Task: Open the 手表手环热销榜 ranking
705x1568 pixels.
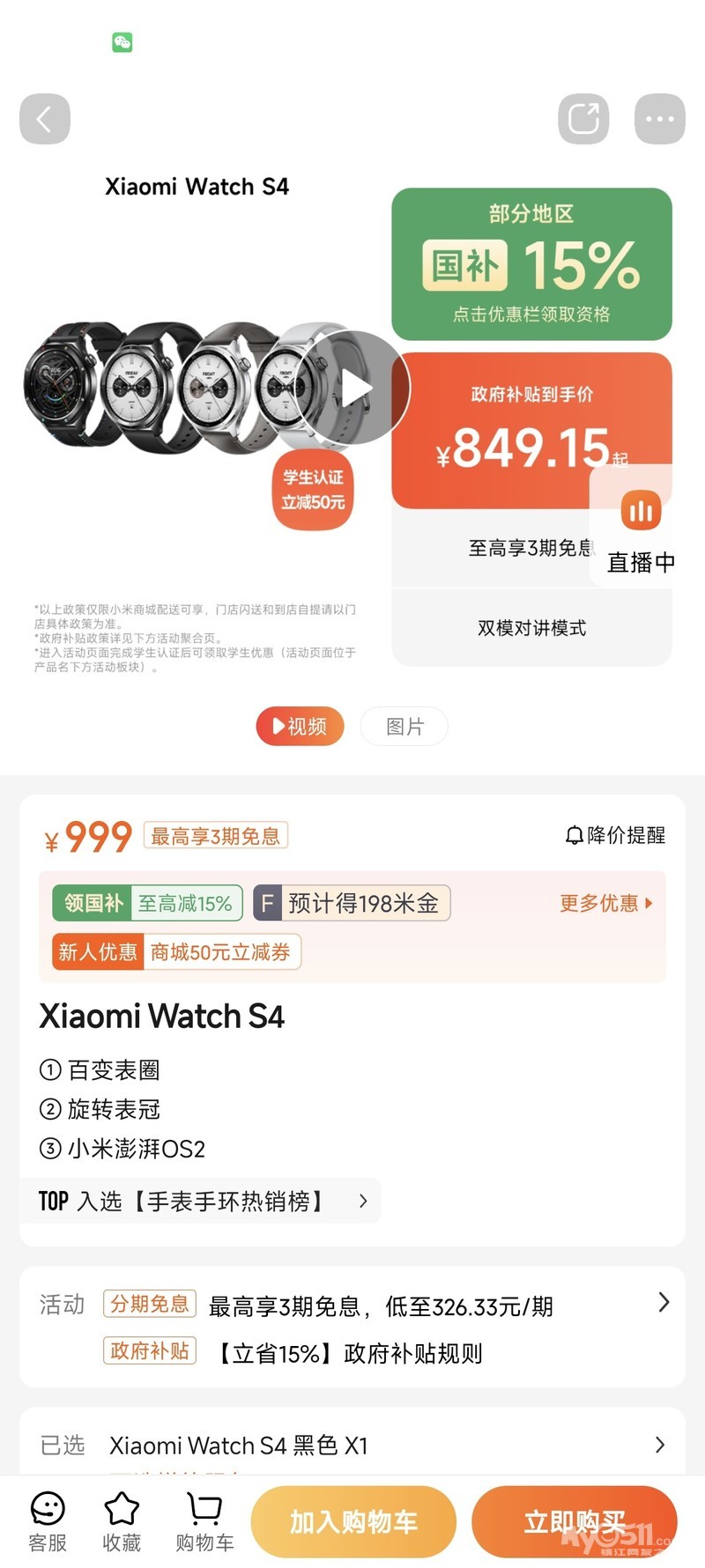Action: click(201, 1201)
